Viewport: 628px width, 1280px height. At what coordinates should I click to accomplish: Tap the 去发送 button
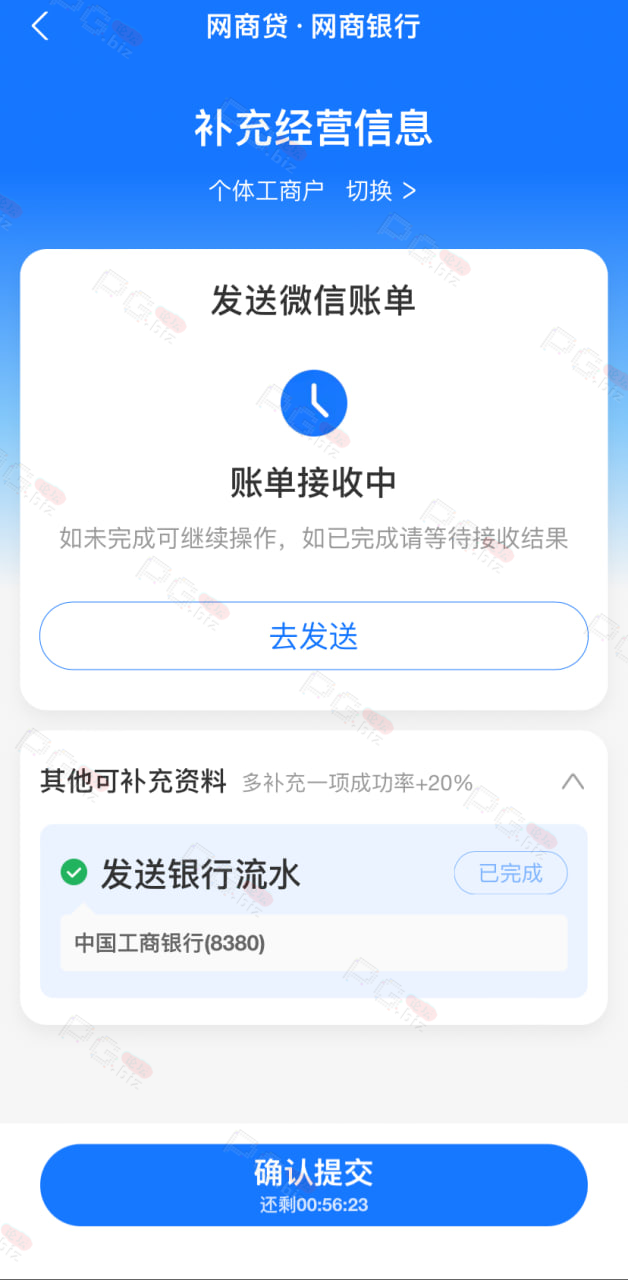coord(314,636)
